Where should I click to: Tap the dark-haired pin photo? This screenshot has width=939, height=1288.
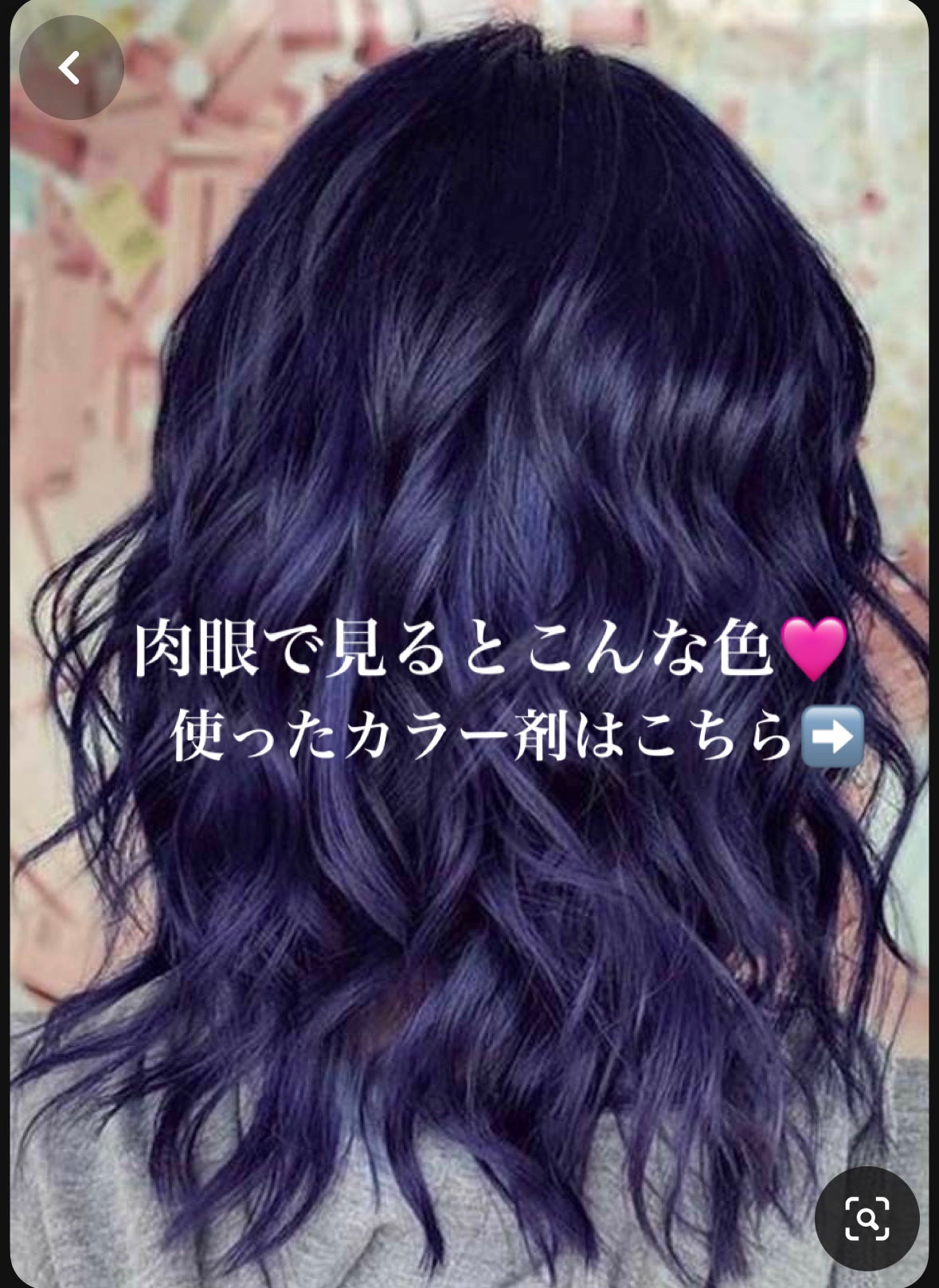click(x=470, y=358)
